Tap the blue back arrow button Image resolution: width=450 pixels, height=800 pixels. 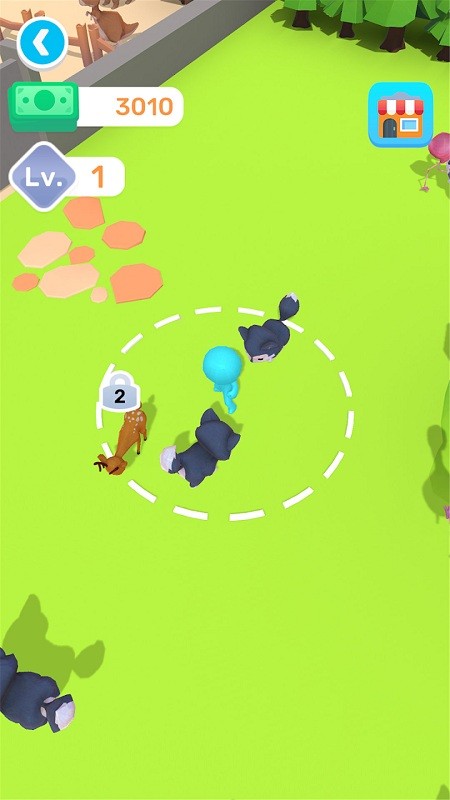click(42, 43)
